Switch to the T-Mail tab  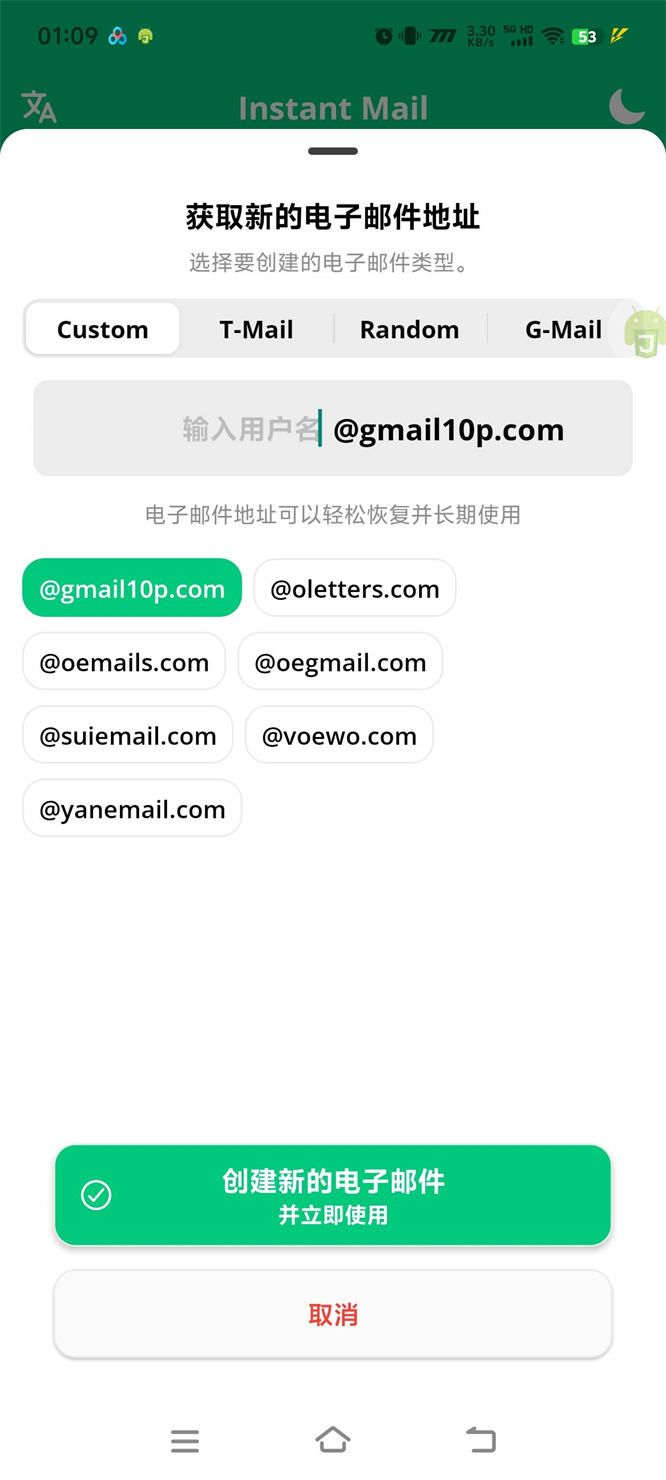[x=256, y=329]
